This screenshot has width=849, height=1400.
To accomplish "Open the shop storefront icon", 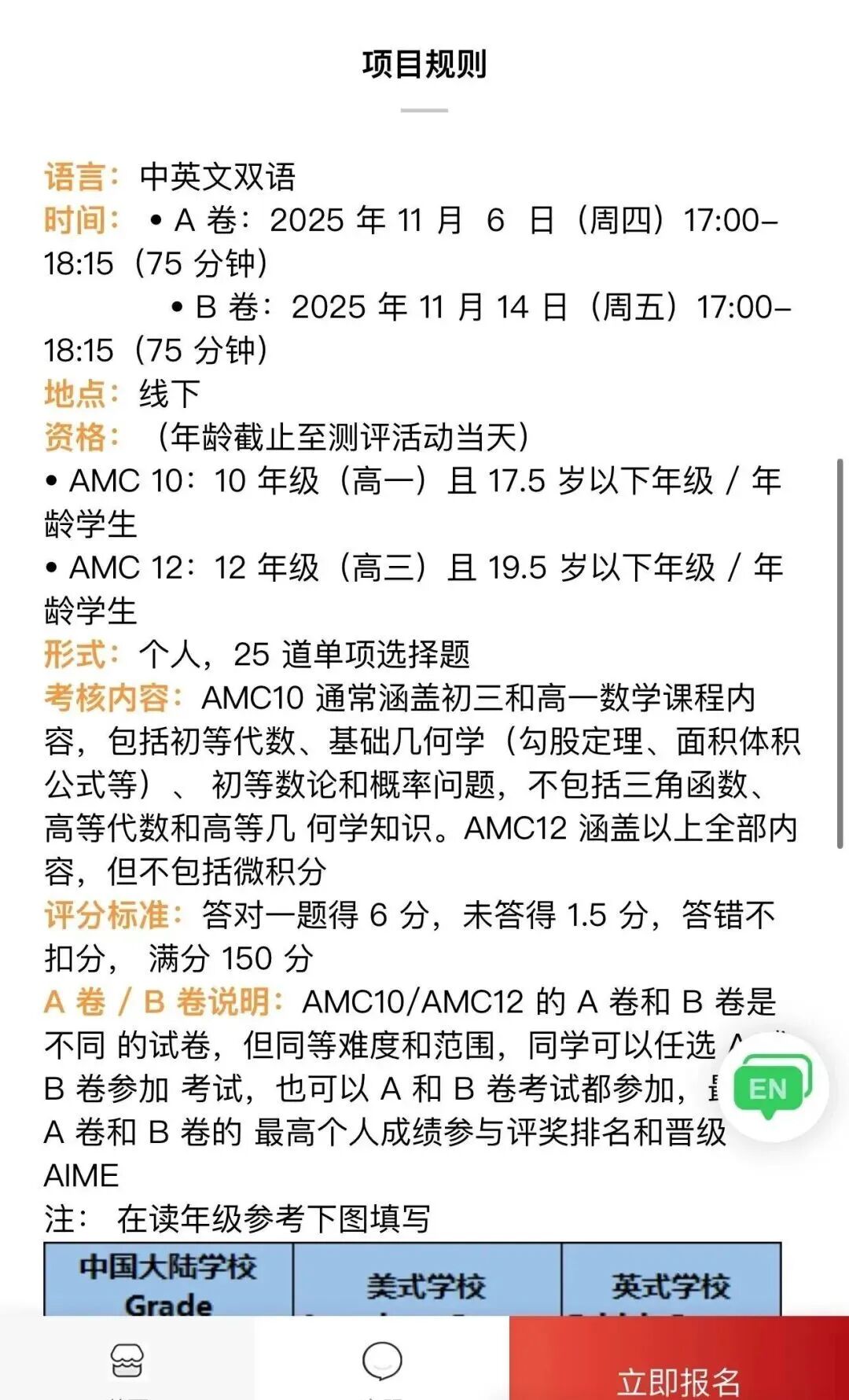I will tap(127, 1360).
